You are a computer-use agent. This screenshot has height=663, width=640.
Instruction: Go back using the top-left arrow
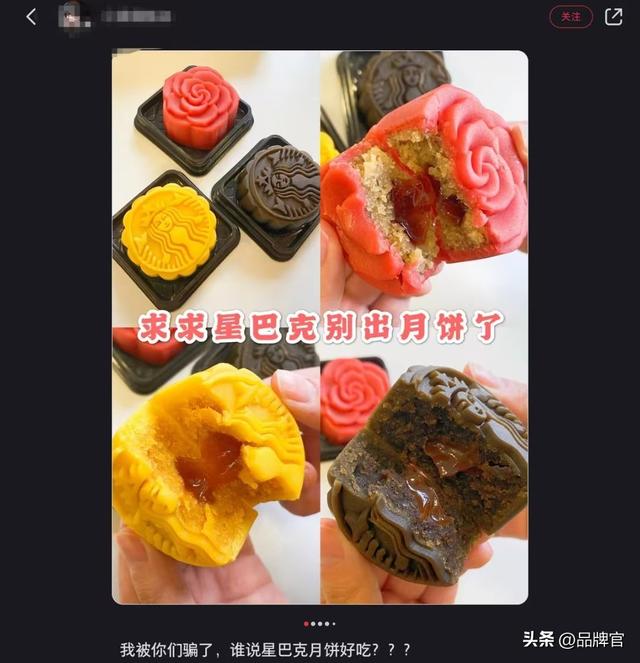pos(31,17)
